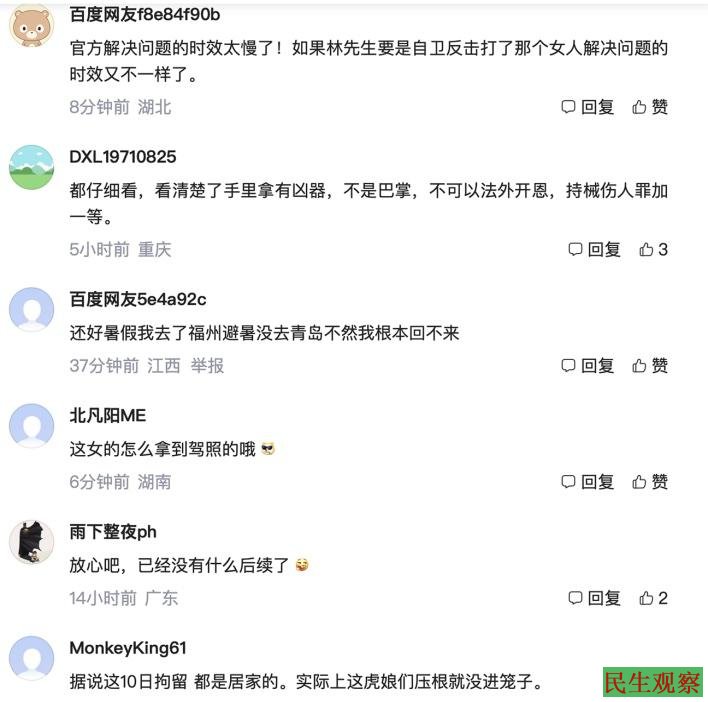The width and height of the screenshot is (708, 702).
Task: Report 百度网友5e4a92c's comment via 举报
Action: point(208,366)
